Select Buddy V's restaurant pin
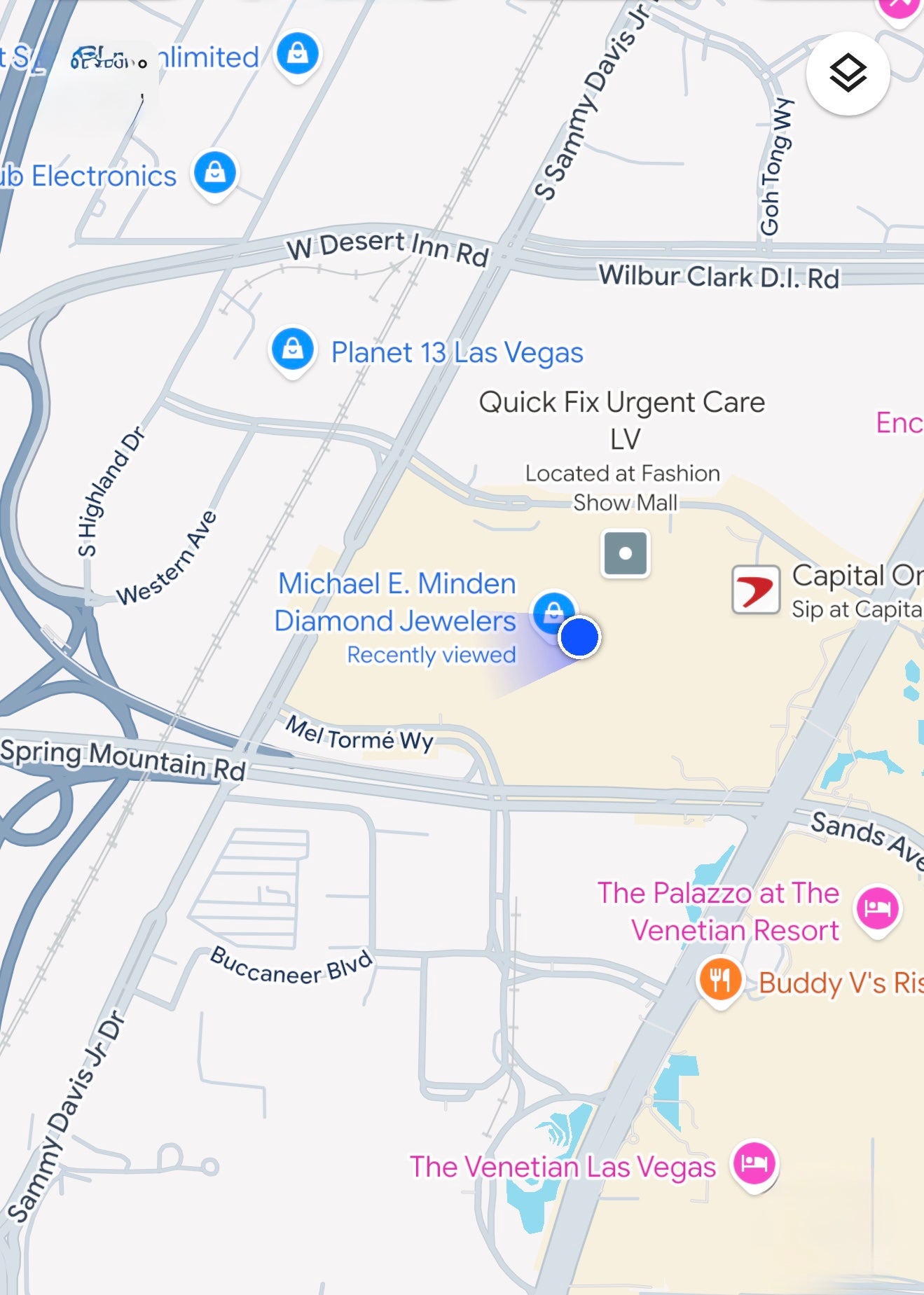Screen dimensions: 924x1295 pos(719,979)
